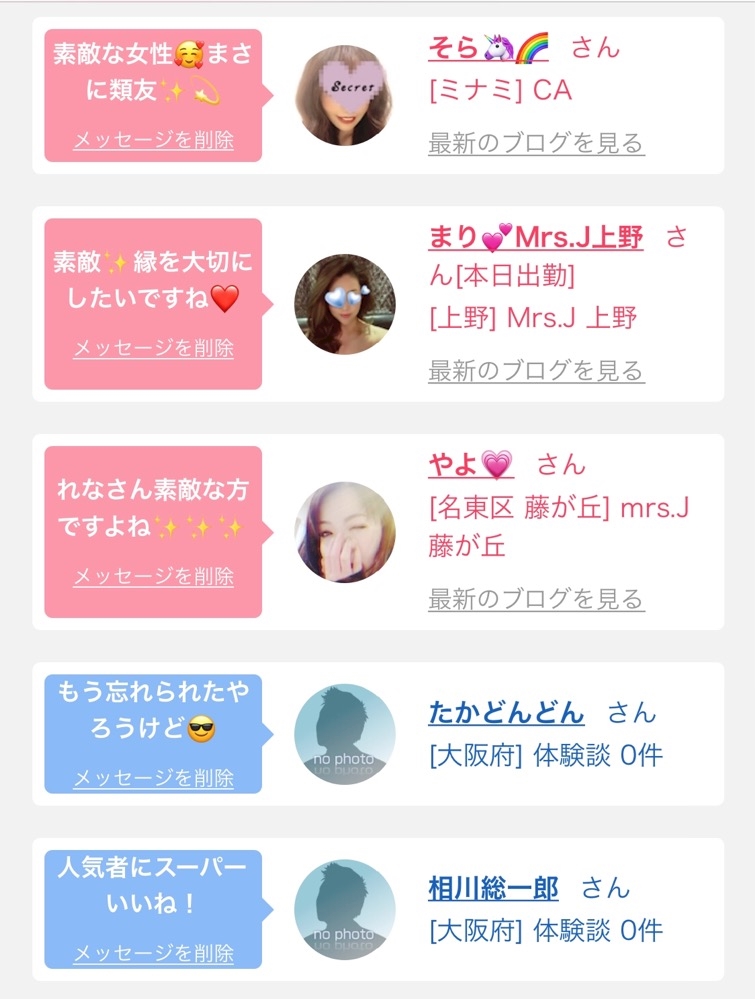Tap まり's profile photo

click(x=344, y=304)
